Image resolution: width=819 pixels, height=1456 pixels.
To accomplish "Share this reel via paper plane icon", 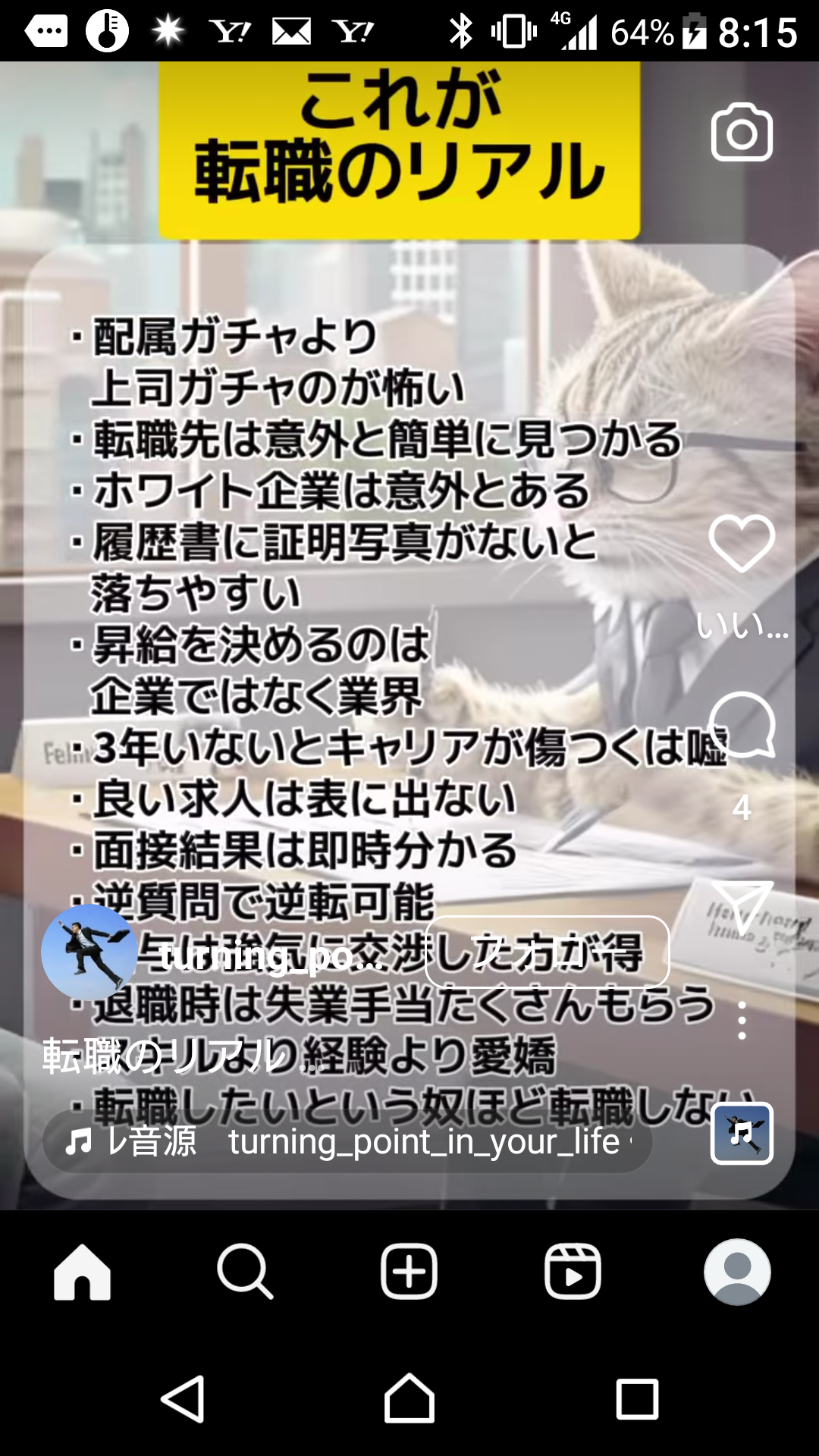I will (x=742, y=905).
